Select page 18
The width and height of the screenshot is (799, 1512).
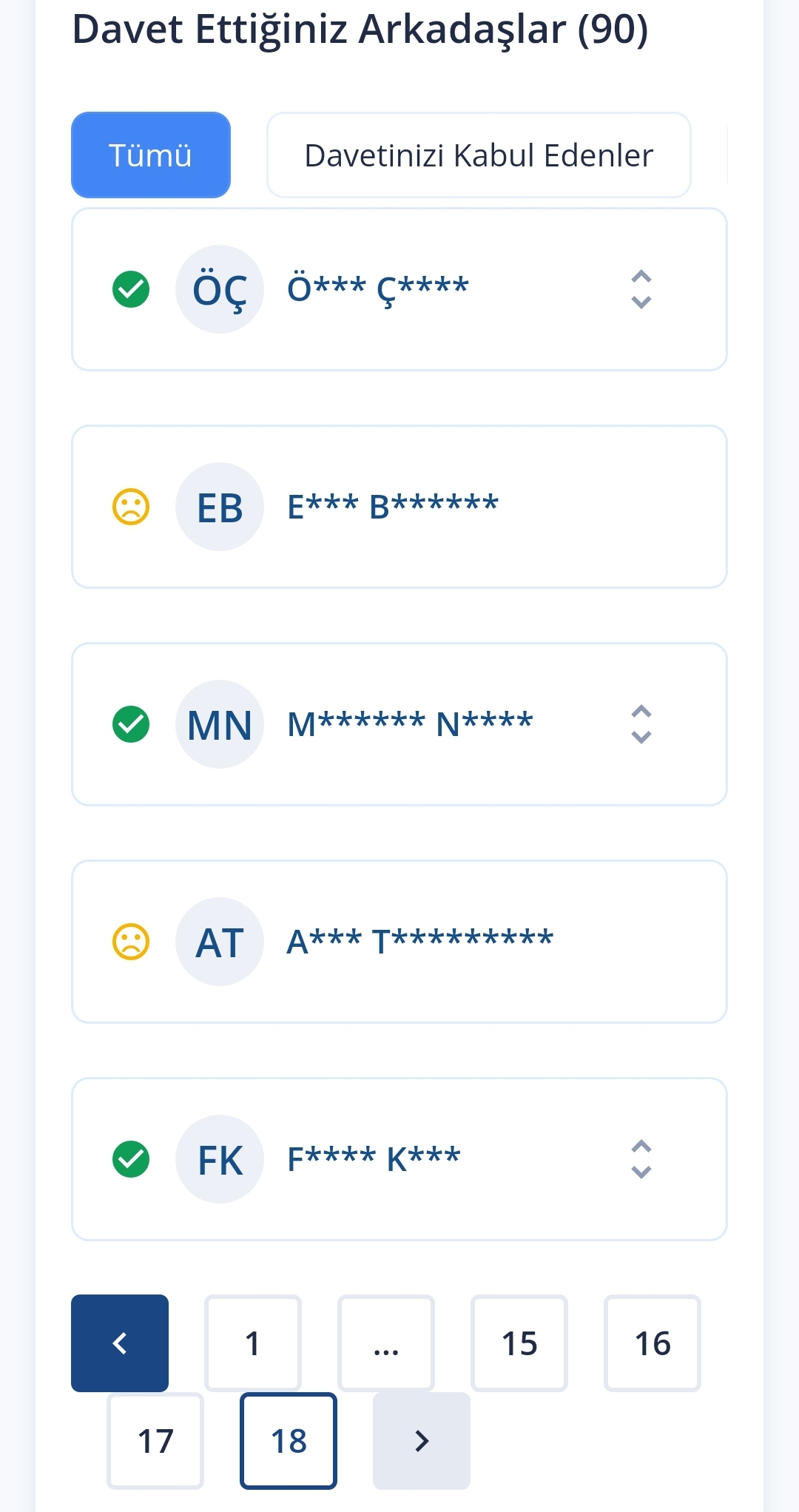click(289, 1441)
